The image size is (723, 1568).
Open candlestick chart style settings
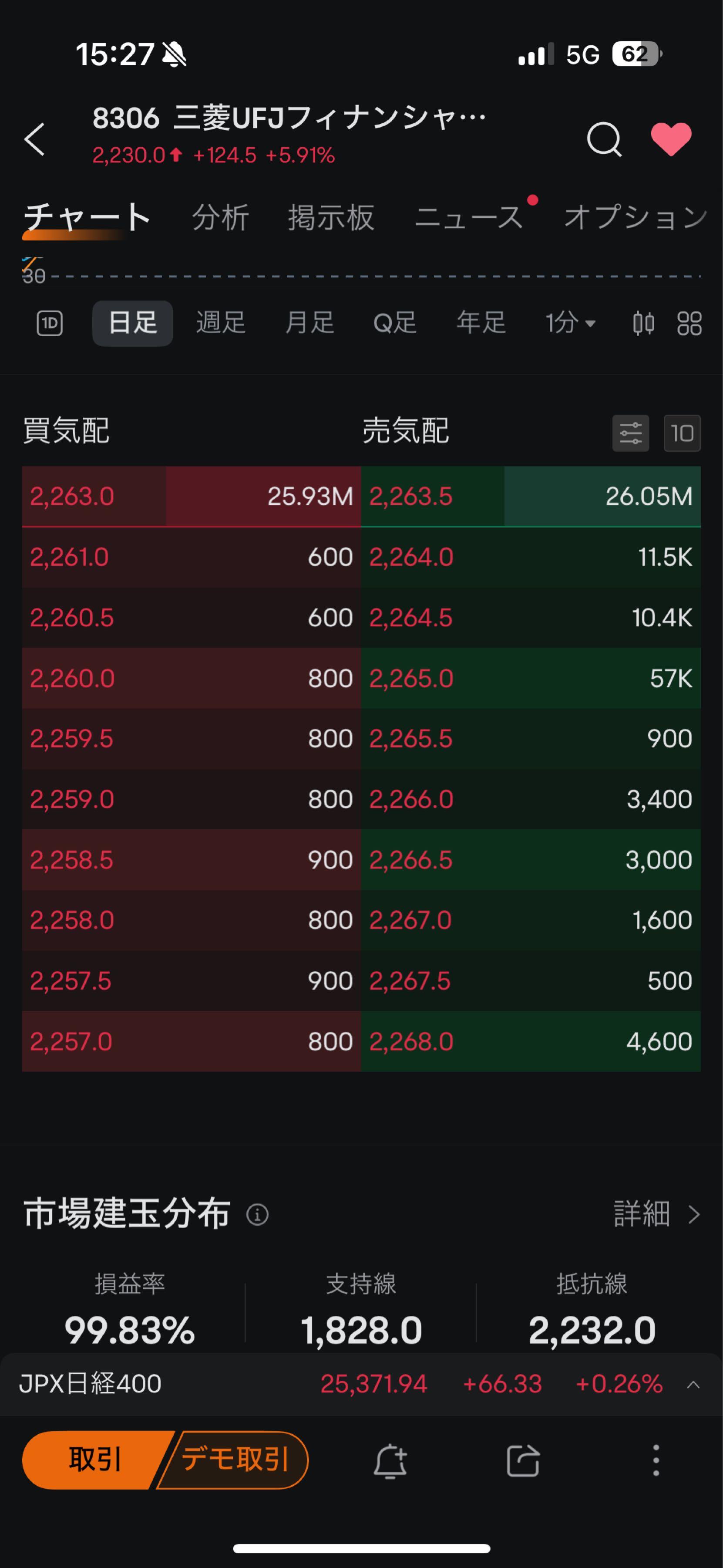(x=643, y=323)
